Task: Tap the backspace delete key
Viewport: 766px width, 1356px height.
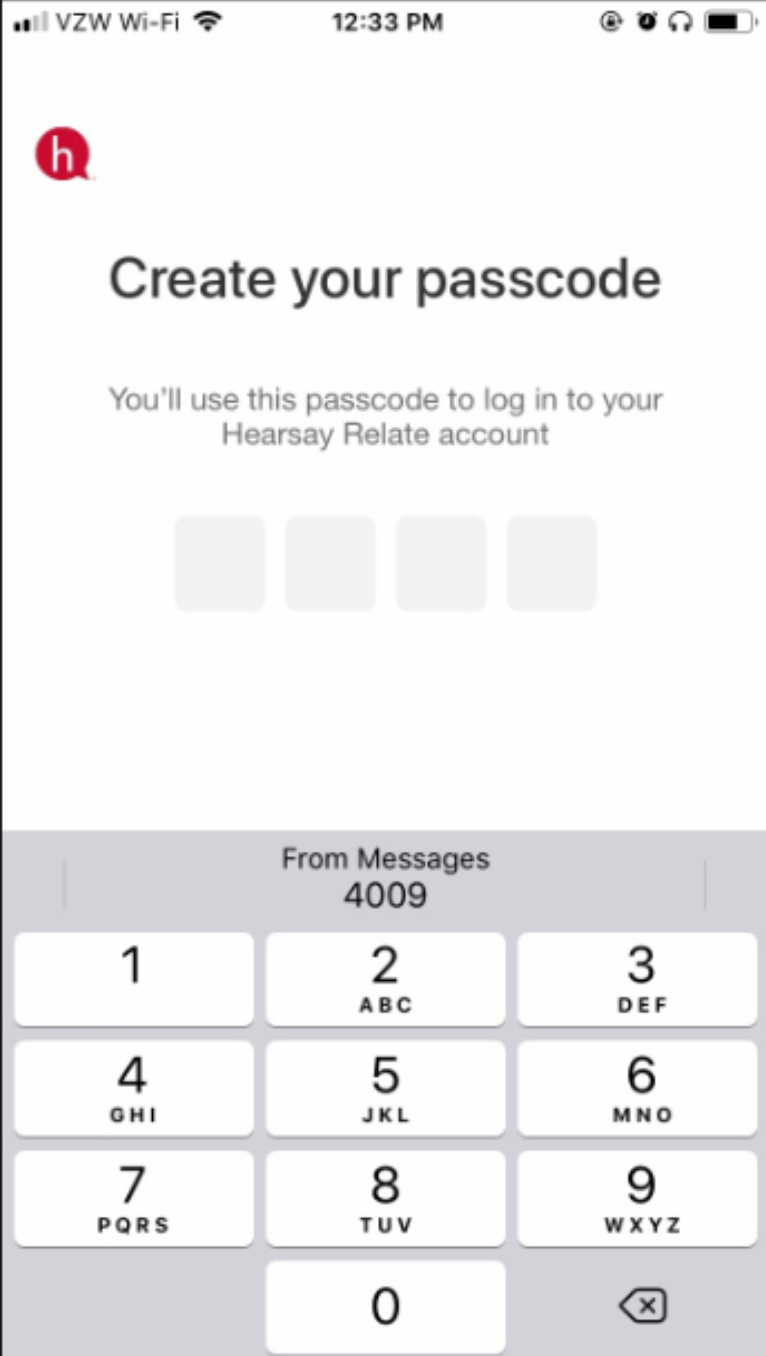Action: (x=638, y=1305)
